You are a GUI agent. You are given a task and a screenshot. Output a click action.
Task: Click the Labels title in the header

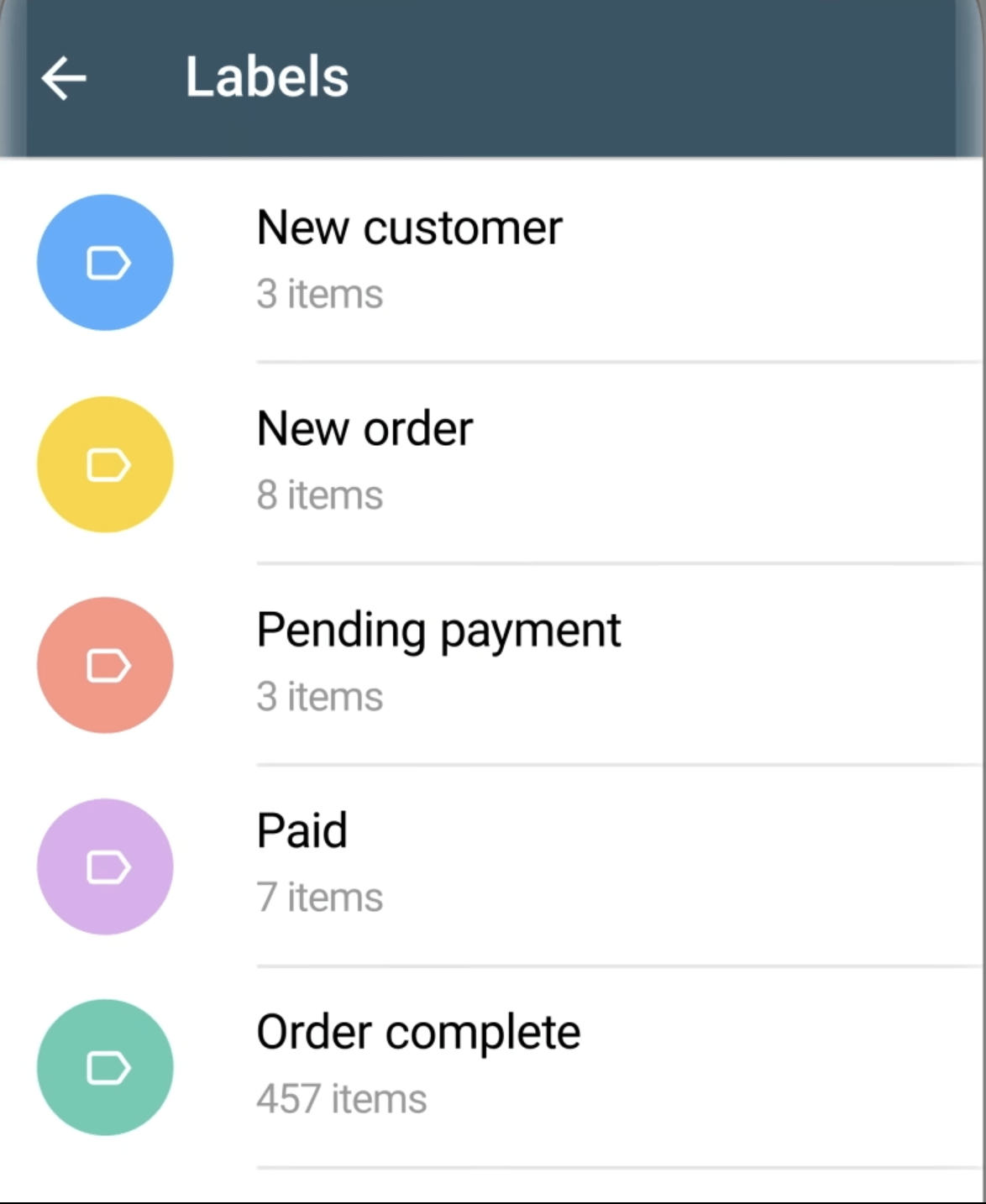click(x=266, y=78)
